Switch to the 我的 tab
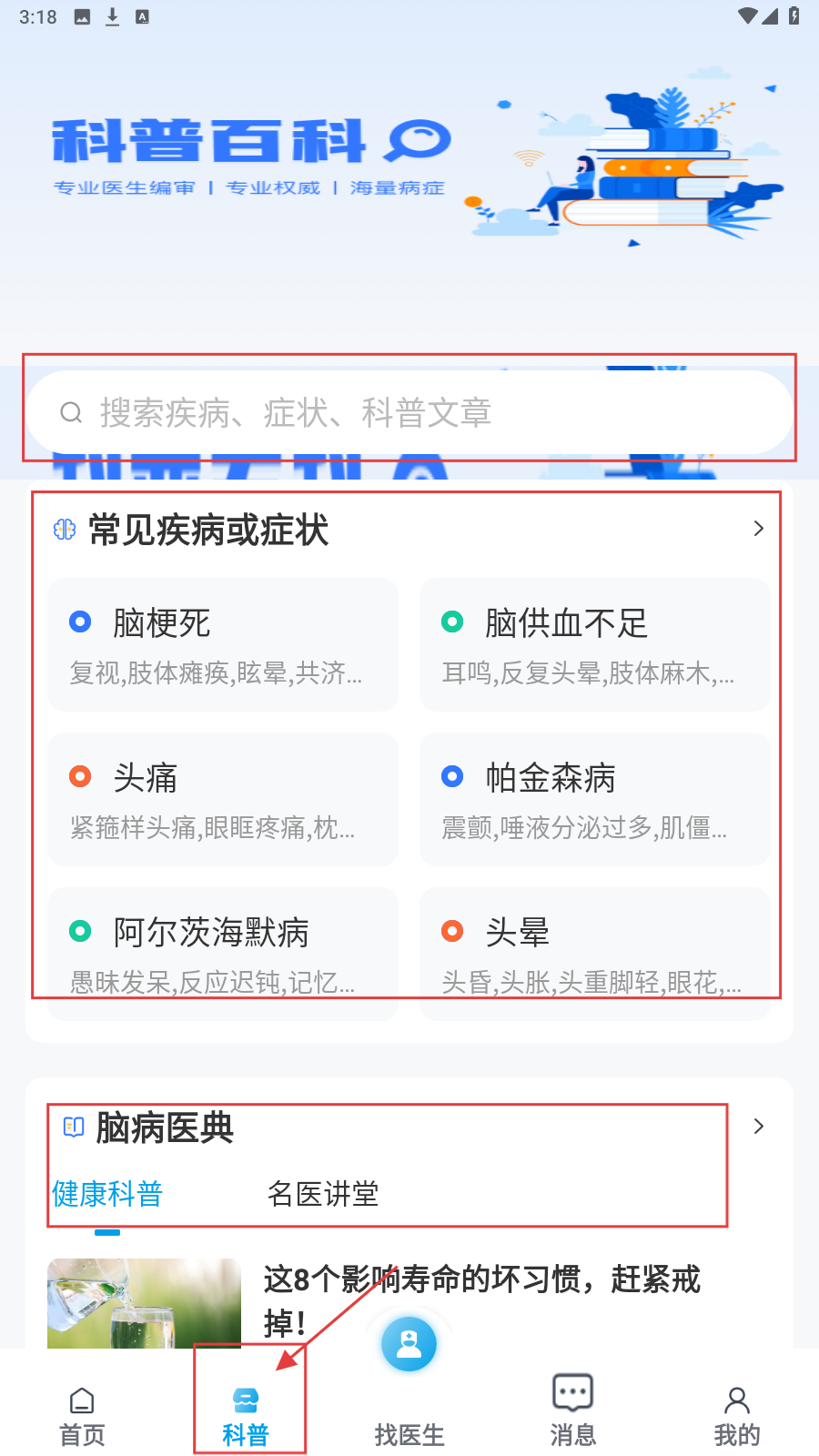Image resolution: width=819 pixels, height=1456 pixels. coord(736,1416)
